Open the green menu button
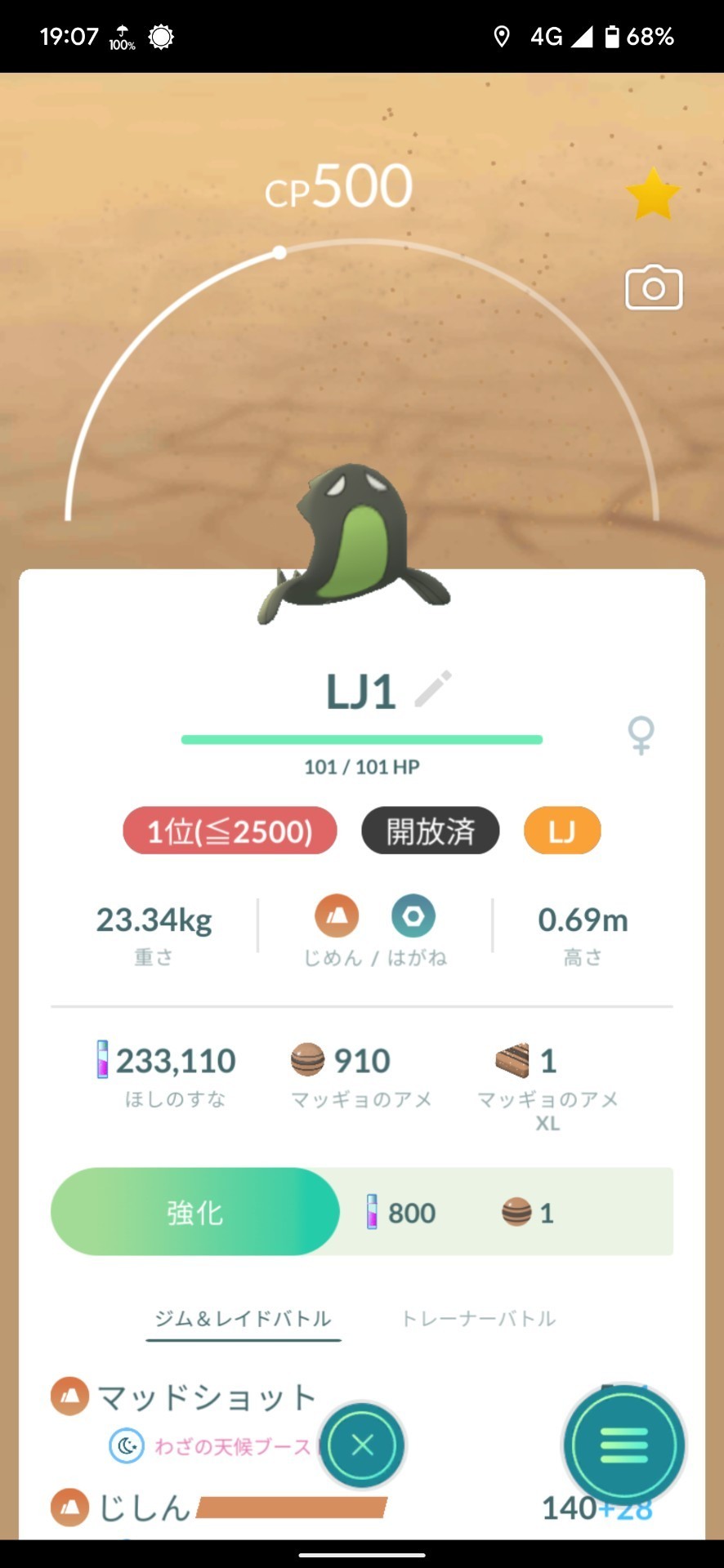The image size is (724, 1568). click(x=624, y=1445)
